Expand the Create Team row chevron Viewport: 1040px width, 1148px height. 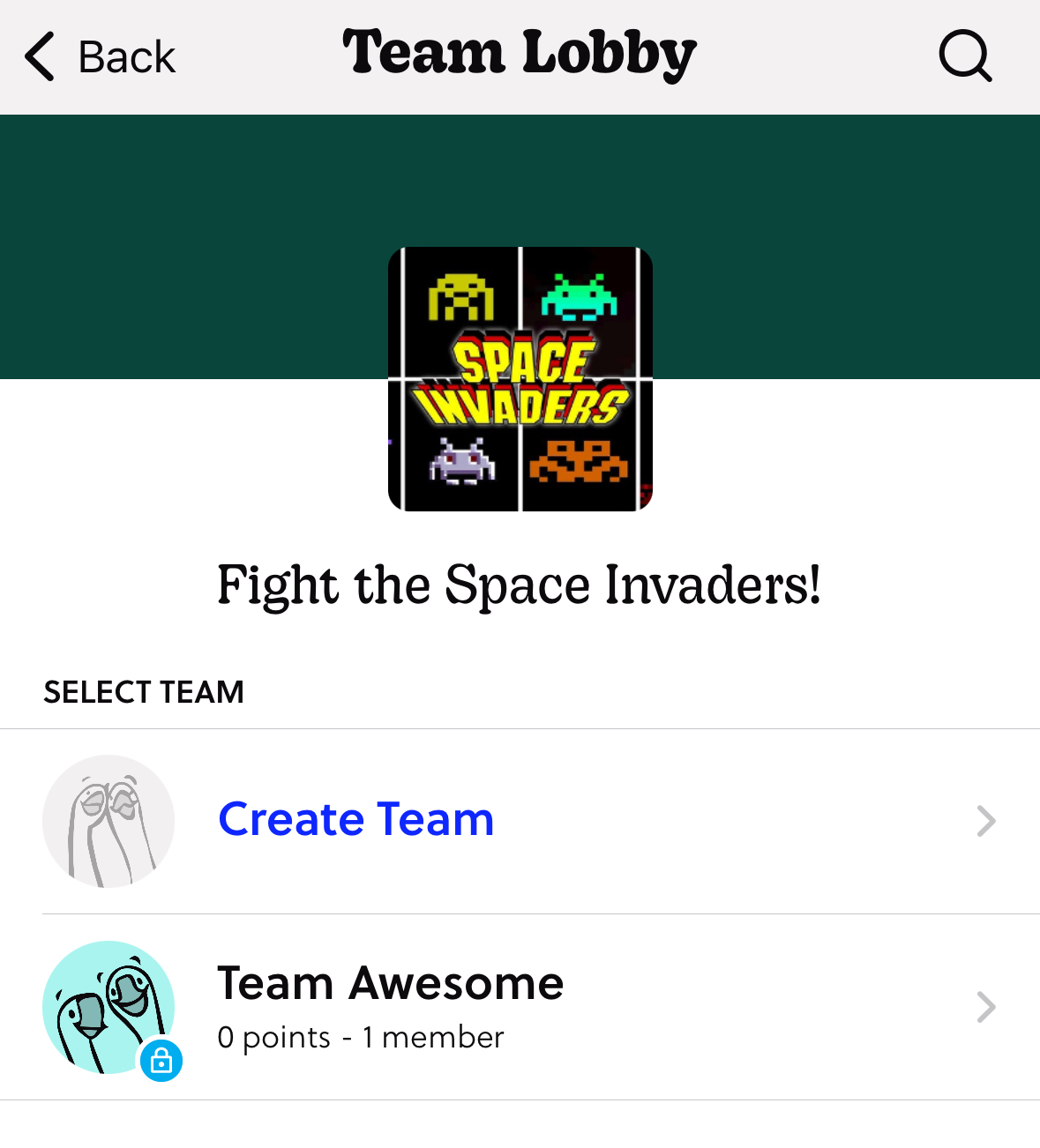point(985,821)
